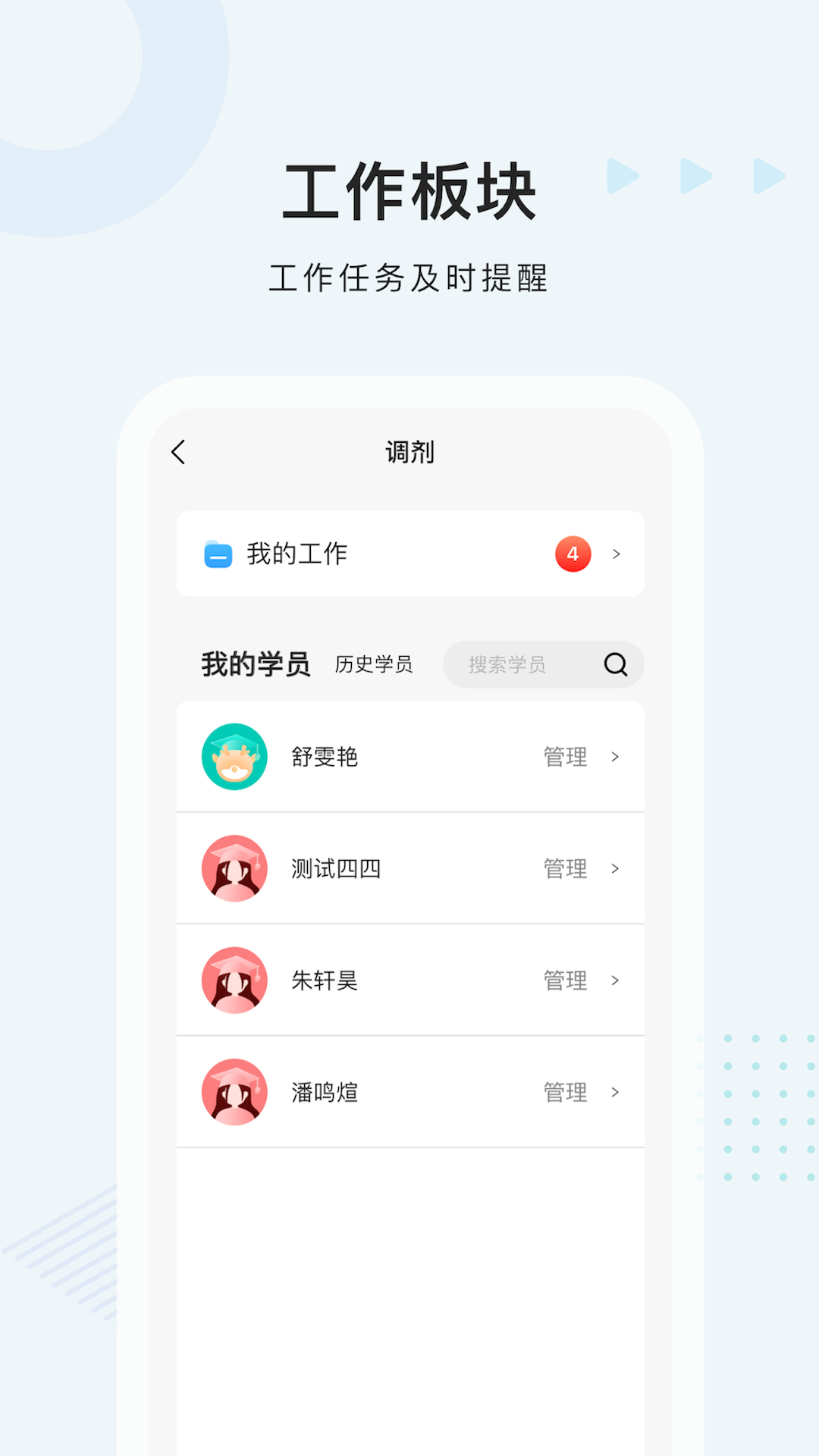This screenshot has height=1456, width=819.
Task: Open 潘鸣煊's avatar picture
Action: click(x=234, y=1091)
